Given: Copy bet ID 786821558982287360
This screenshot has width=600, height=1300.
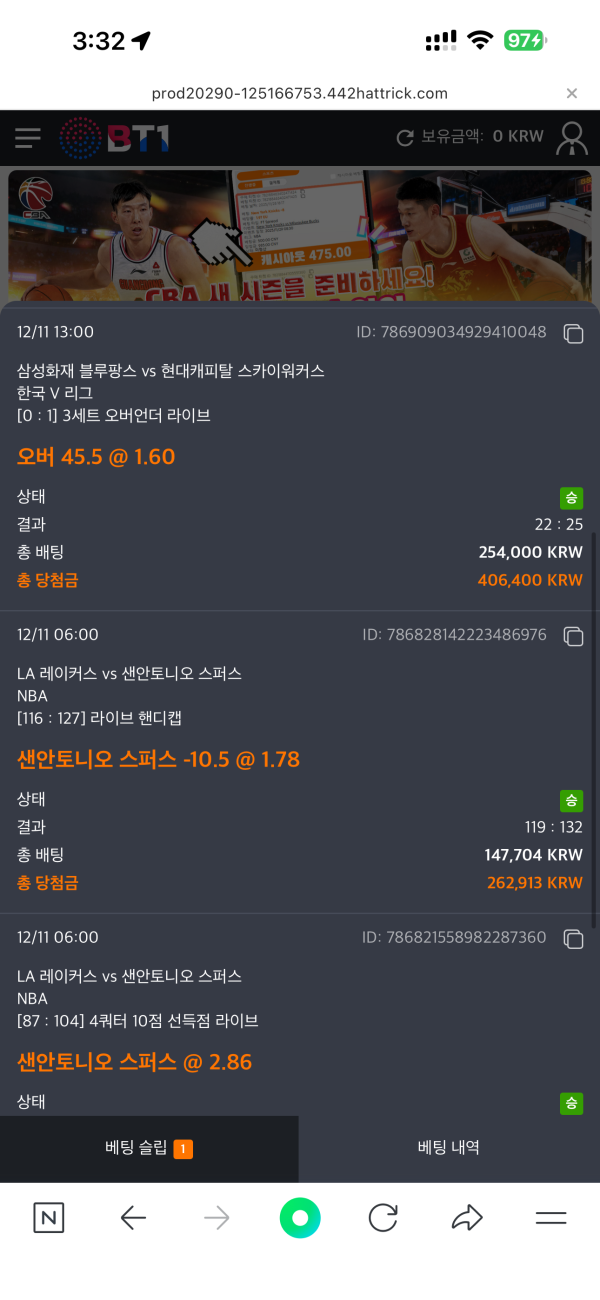Looking at the screenshot, I should coord(573,938).
